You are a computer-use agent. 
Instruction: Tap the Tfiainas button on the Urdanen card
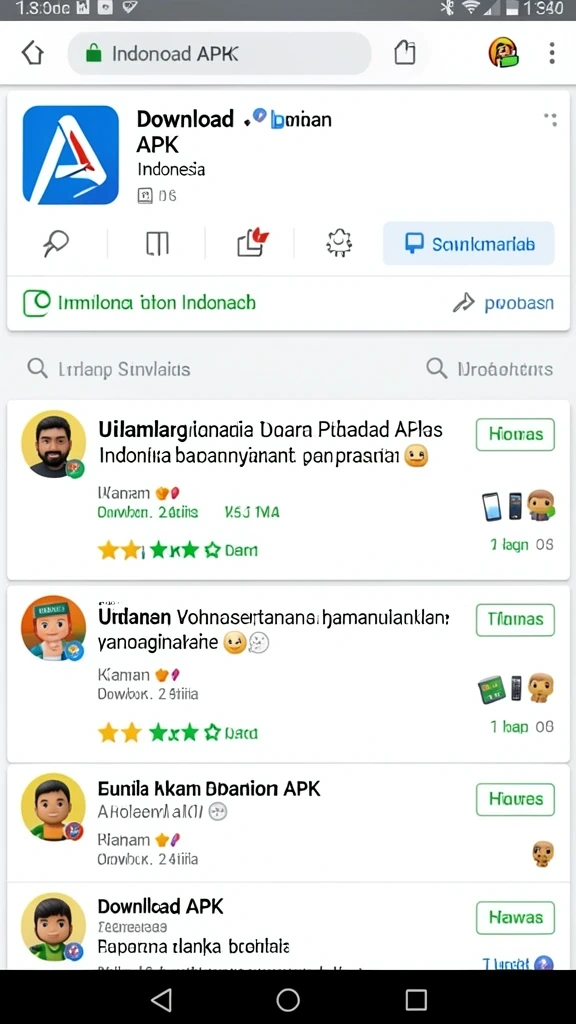coord(515,620)
